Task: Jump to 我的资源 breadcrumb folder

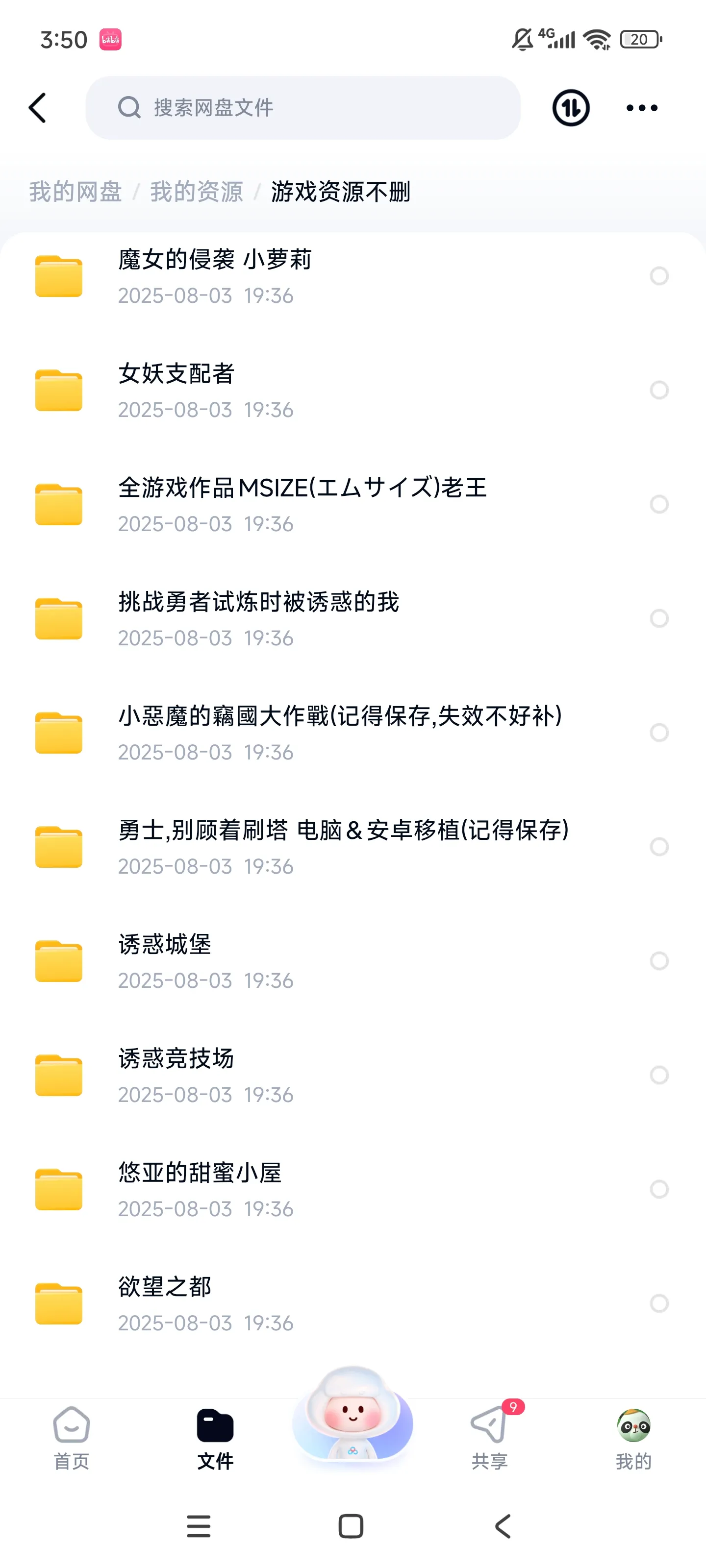Action: coord(196,192)
